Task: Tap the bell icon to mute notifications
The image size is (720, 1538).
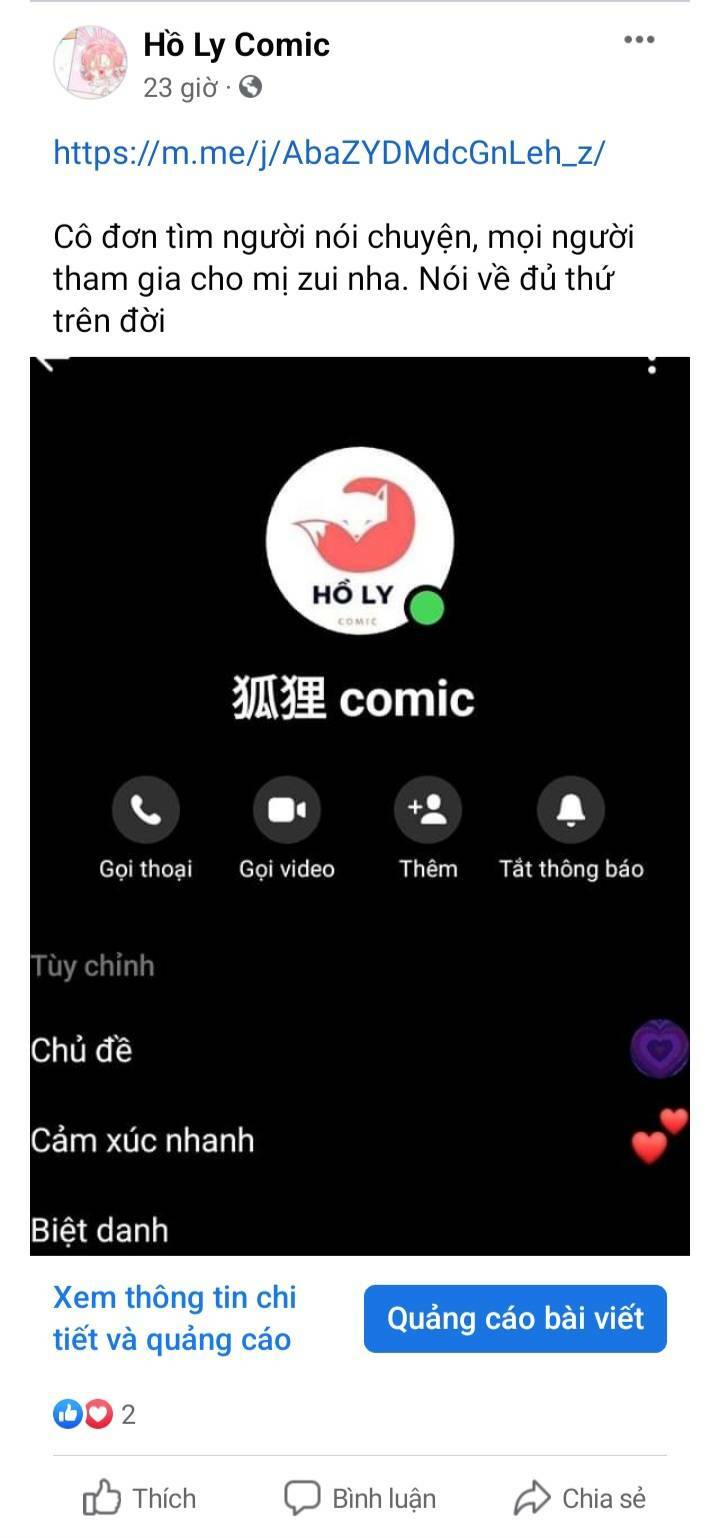Action: (x=571, y=812)
